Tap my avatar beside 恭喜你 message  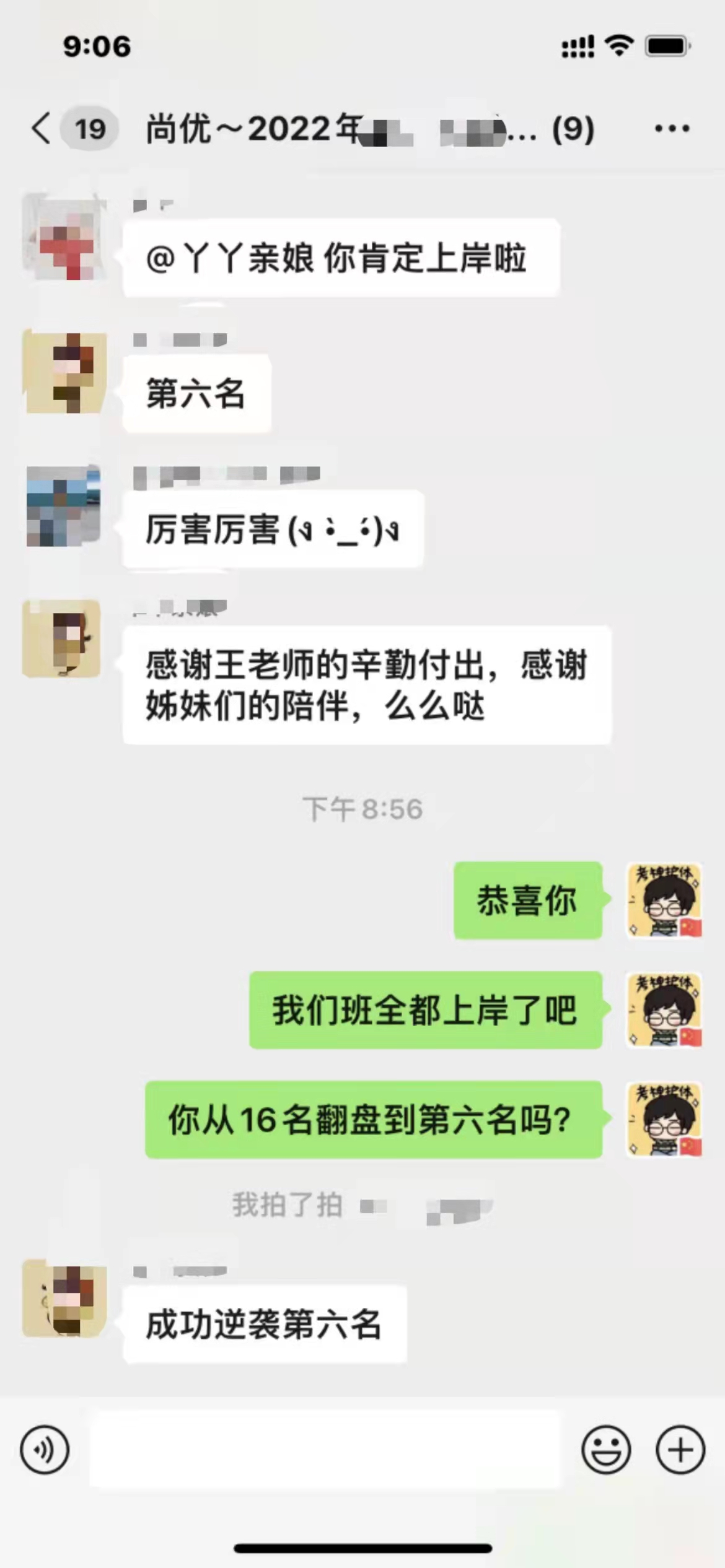[x=664, y=900]
